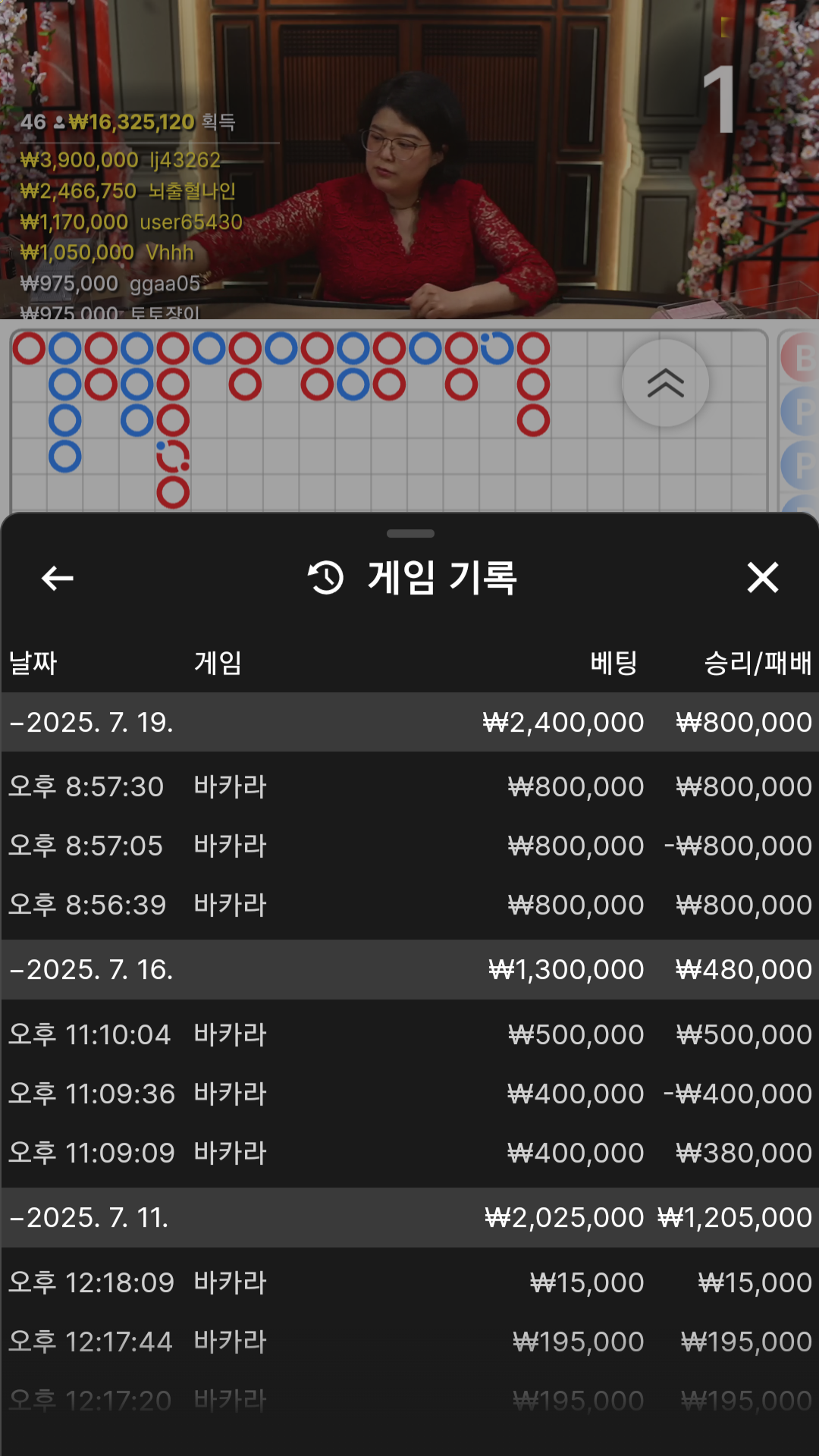Collapse the 2025. 7. 16. date group

tap(409, 969)
